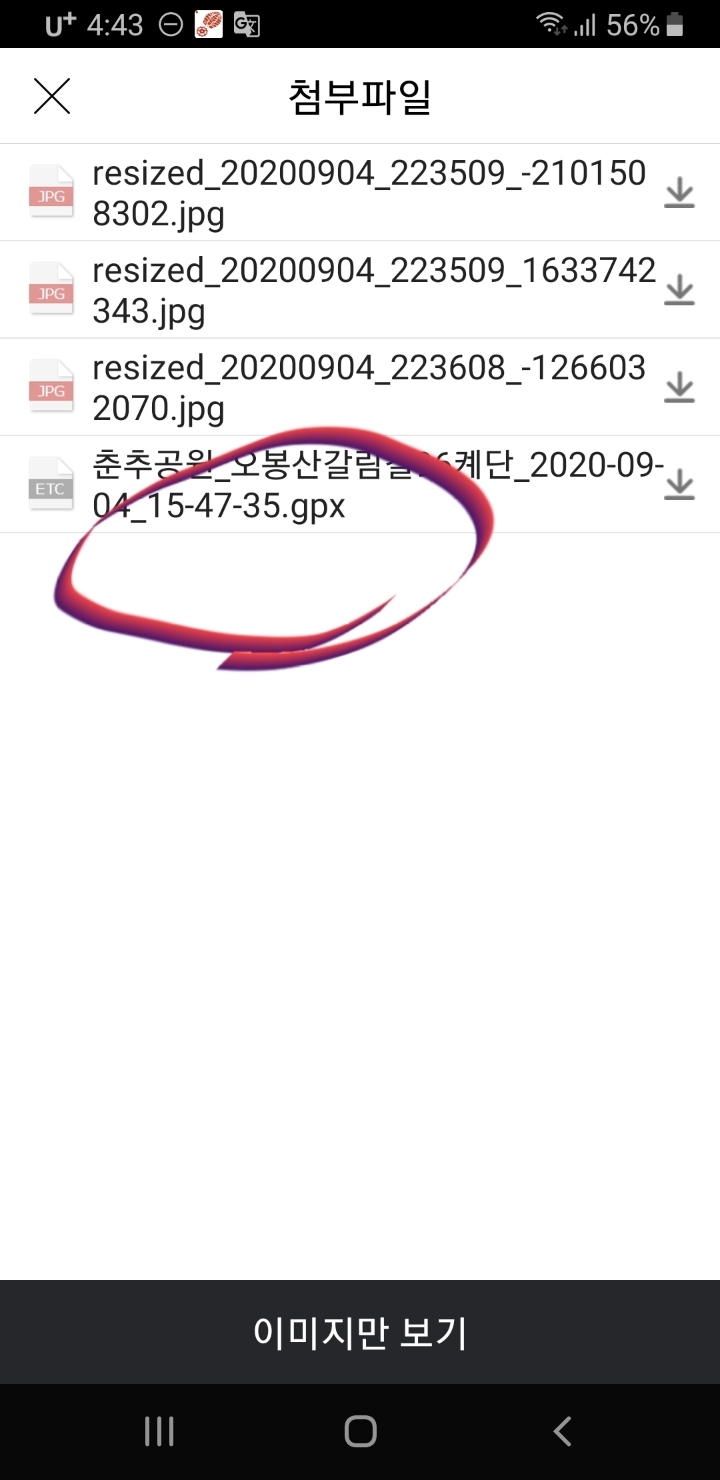Download resized_20200904_223509_1633742343.jpg

680,290
